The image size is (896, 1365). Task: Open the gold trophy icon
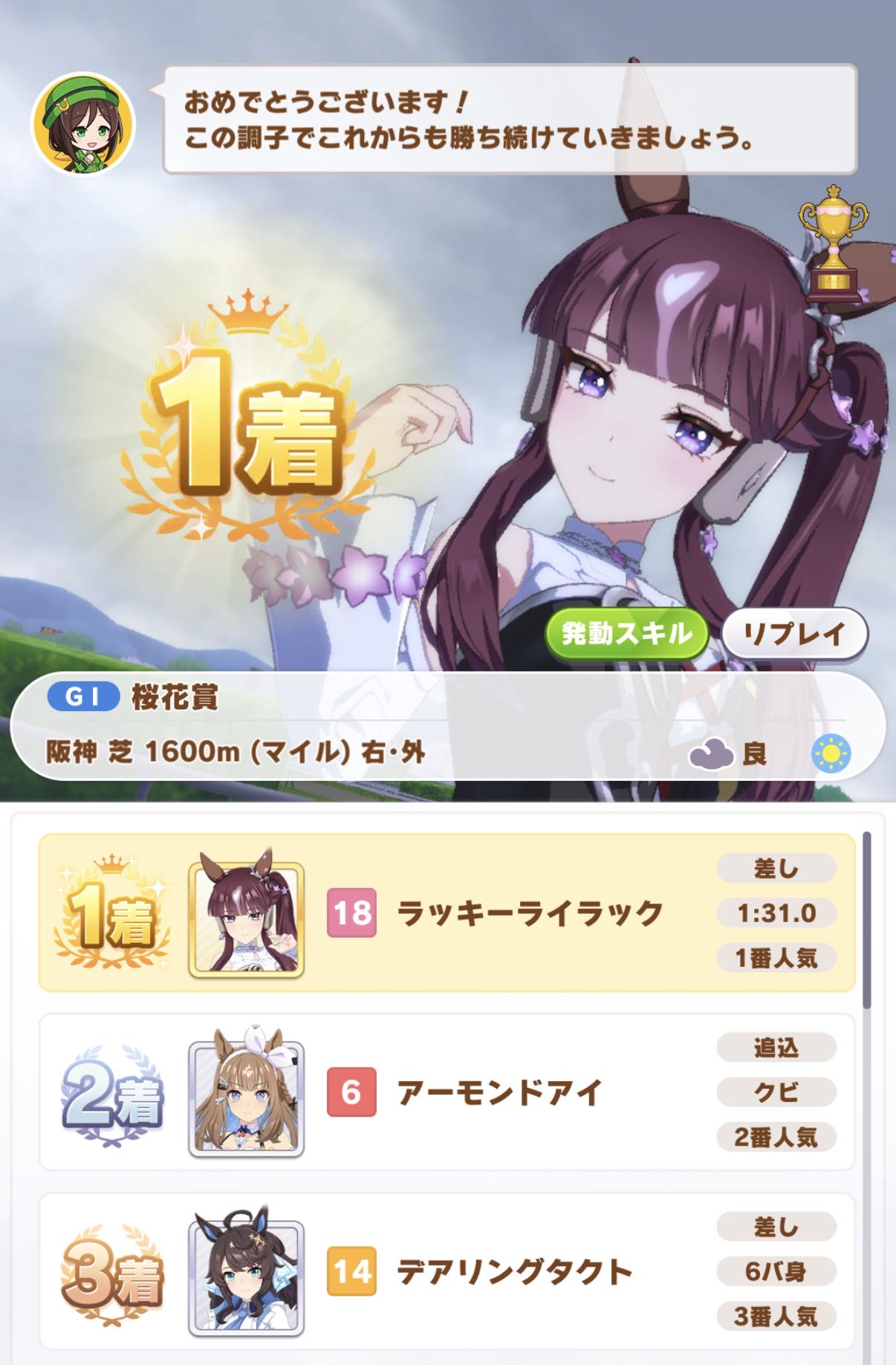coord(834,245)
